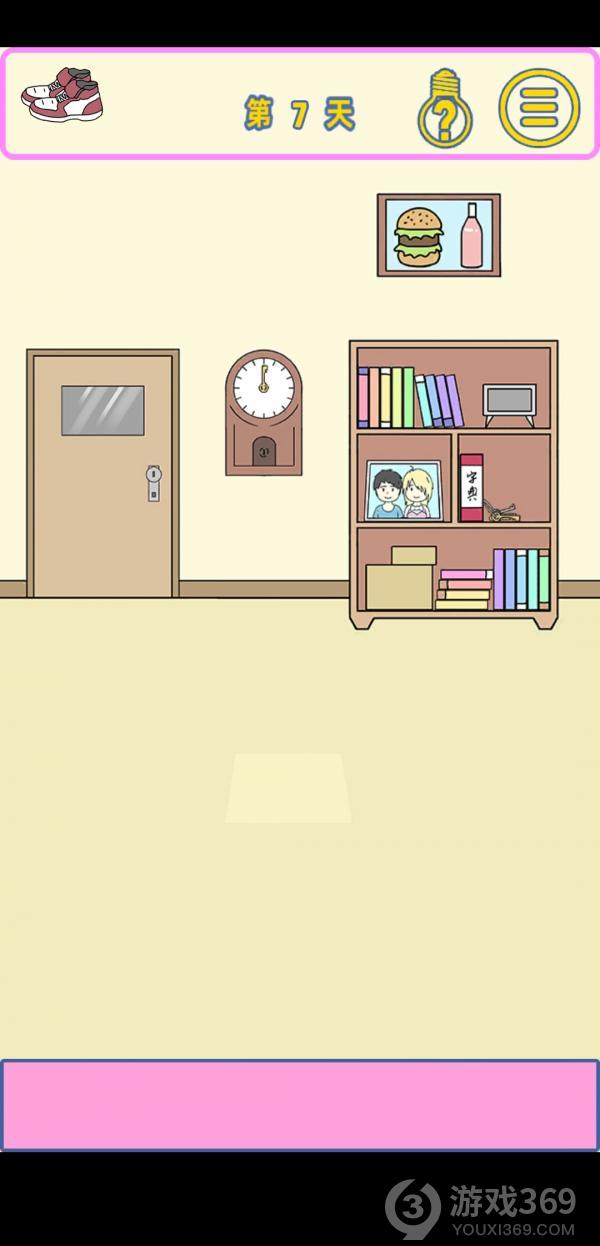Tap the small TV on top shelf

coord(509,400)
